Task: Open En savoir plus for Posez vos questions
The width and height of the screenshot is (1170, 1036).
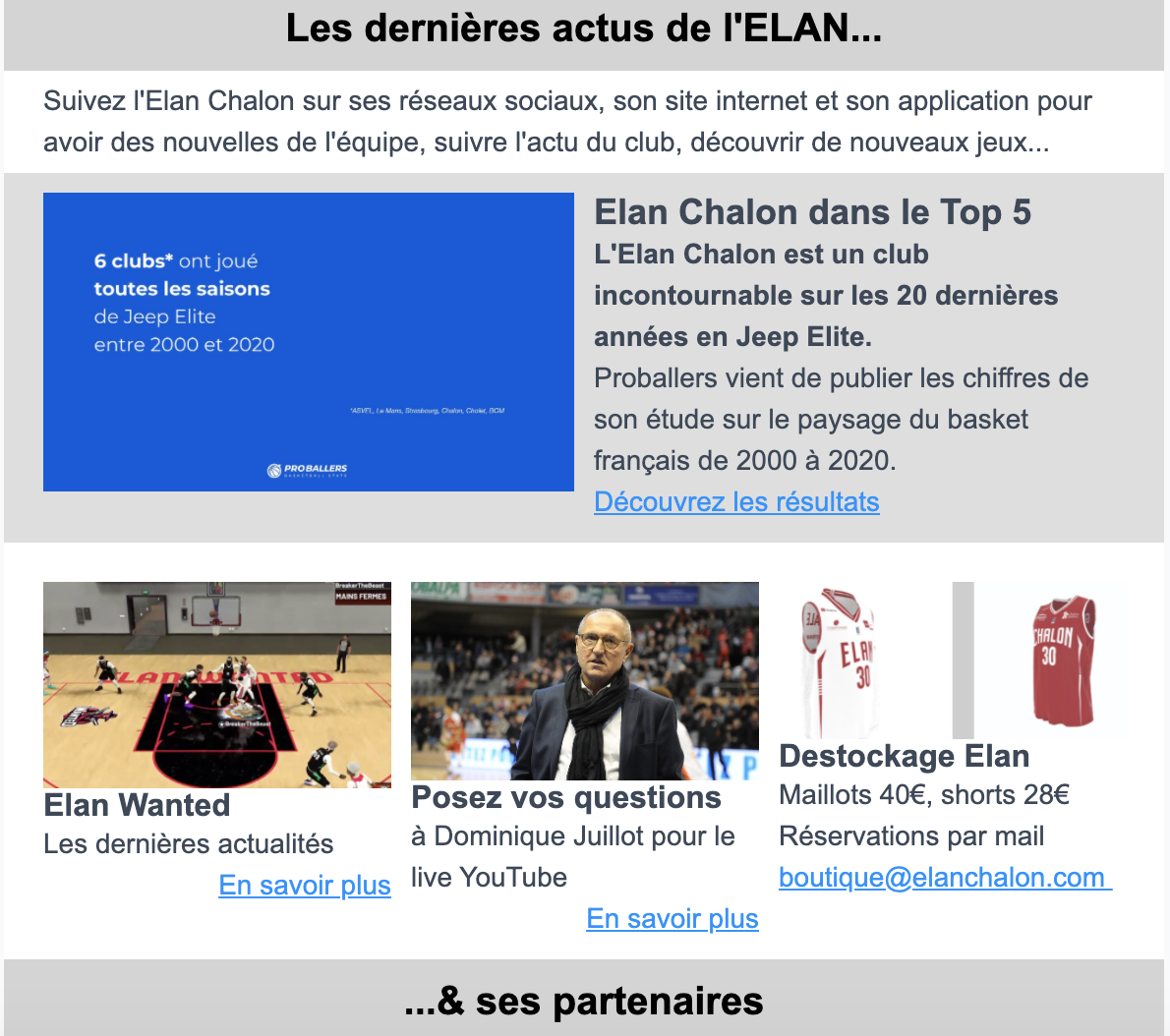Action: pos(673,919)
